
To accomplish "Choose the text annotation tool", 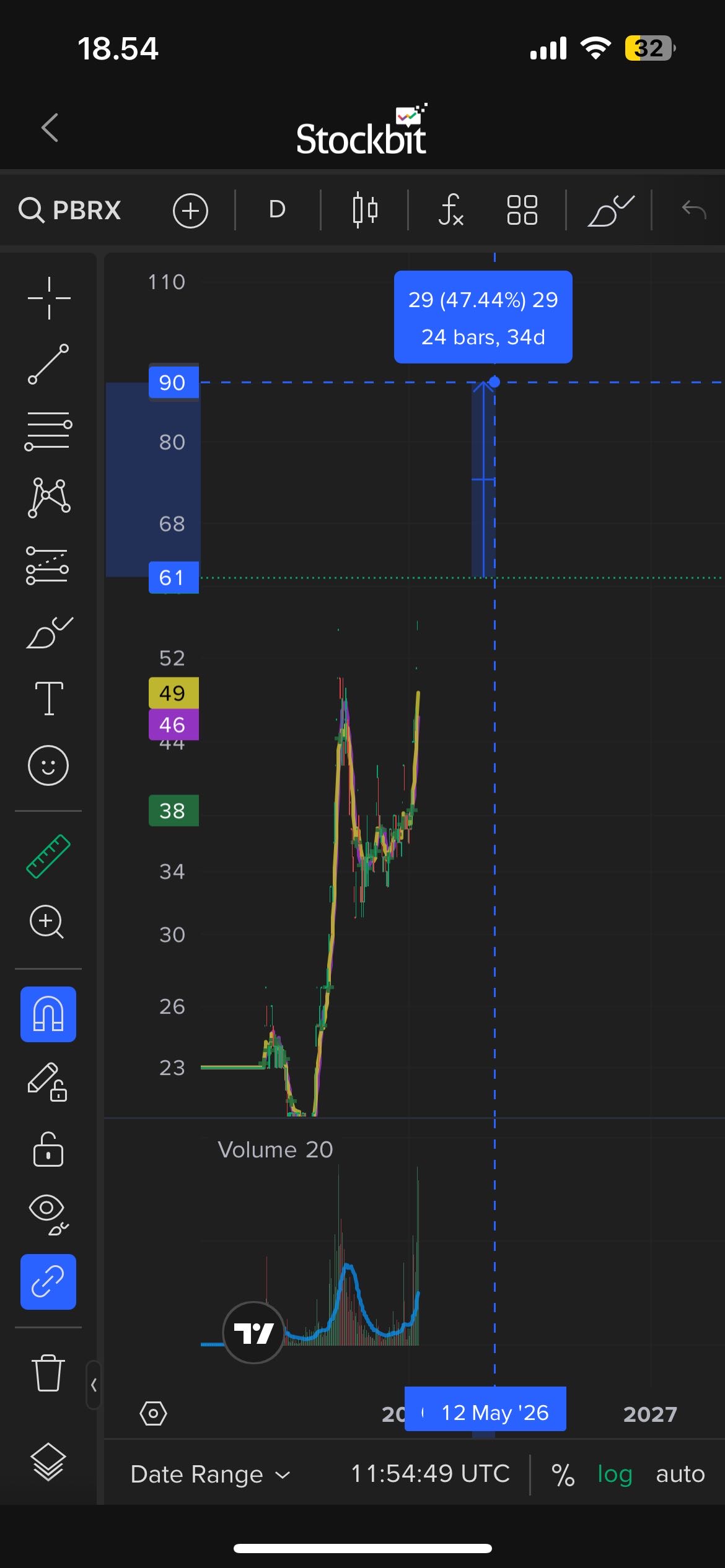I will [49, 699].
